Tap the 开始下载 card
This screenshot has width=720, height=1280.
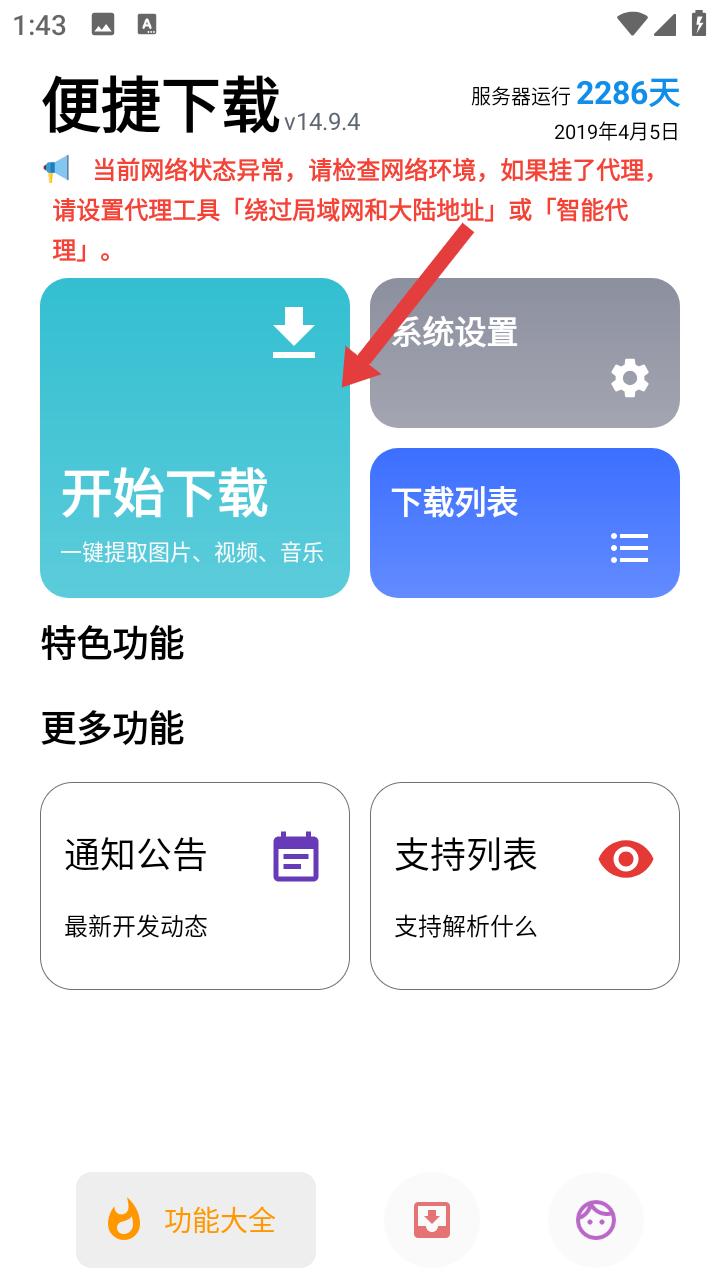click(x=195, y=438)
